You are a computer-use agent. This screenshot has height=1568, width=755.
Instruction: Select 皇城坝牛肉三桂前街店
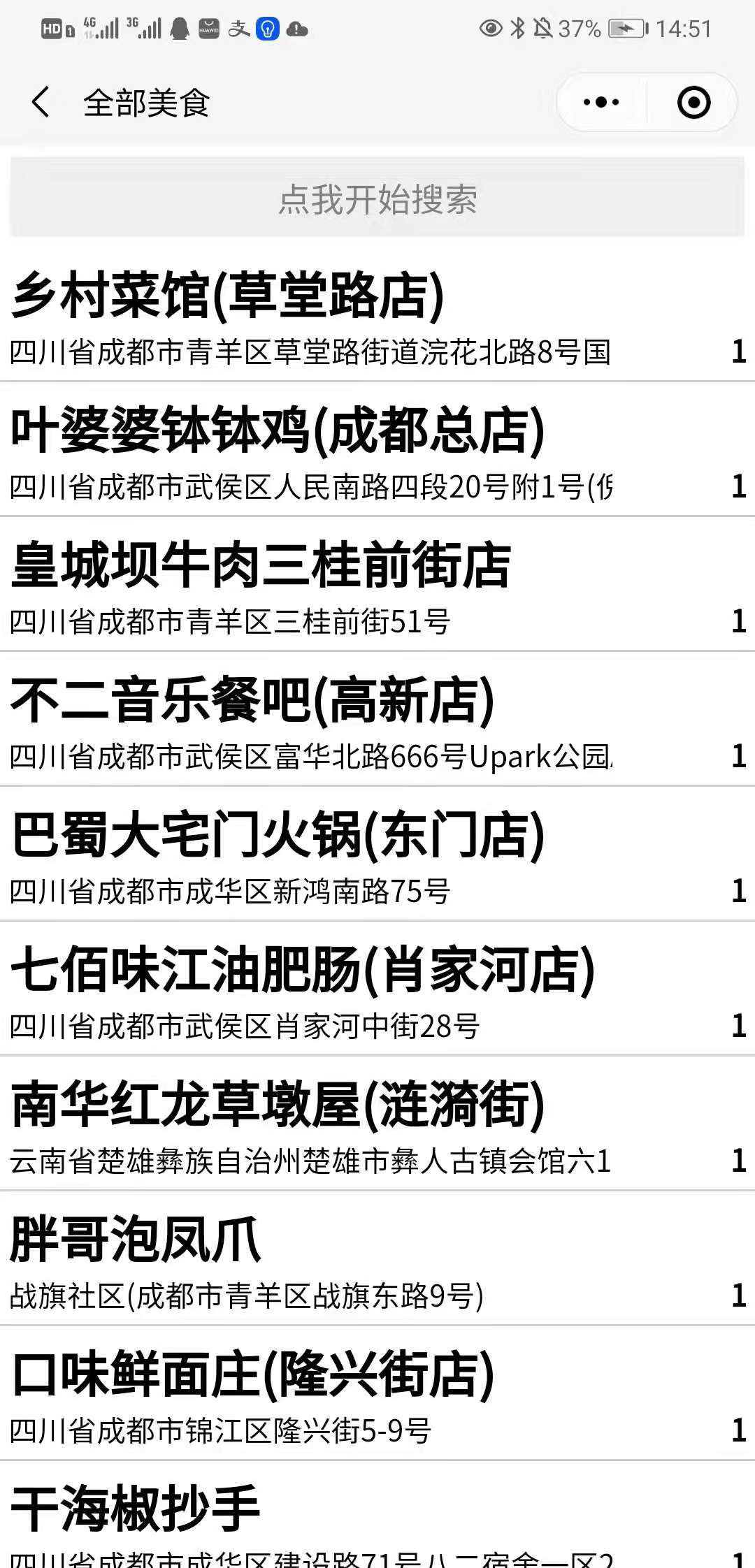pos(261,566)
